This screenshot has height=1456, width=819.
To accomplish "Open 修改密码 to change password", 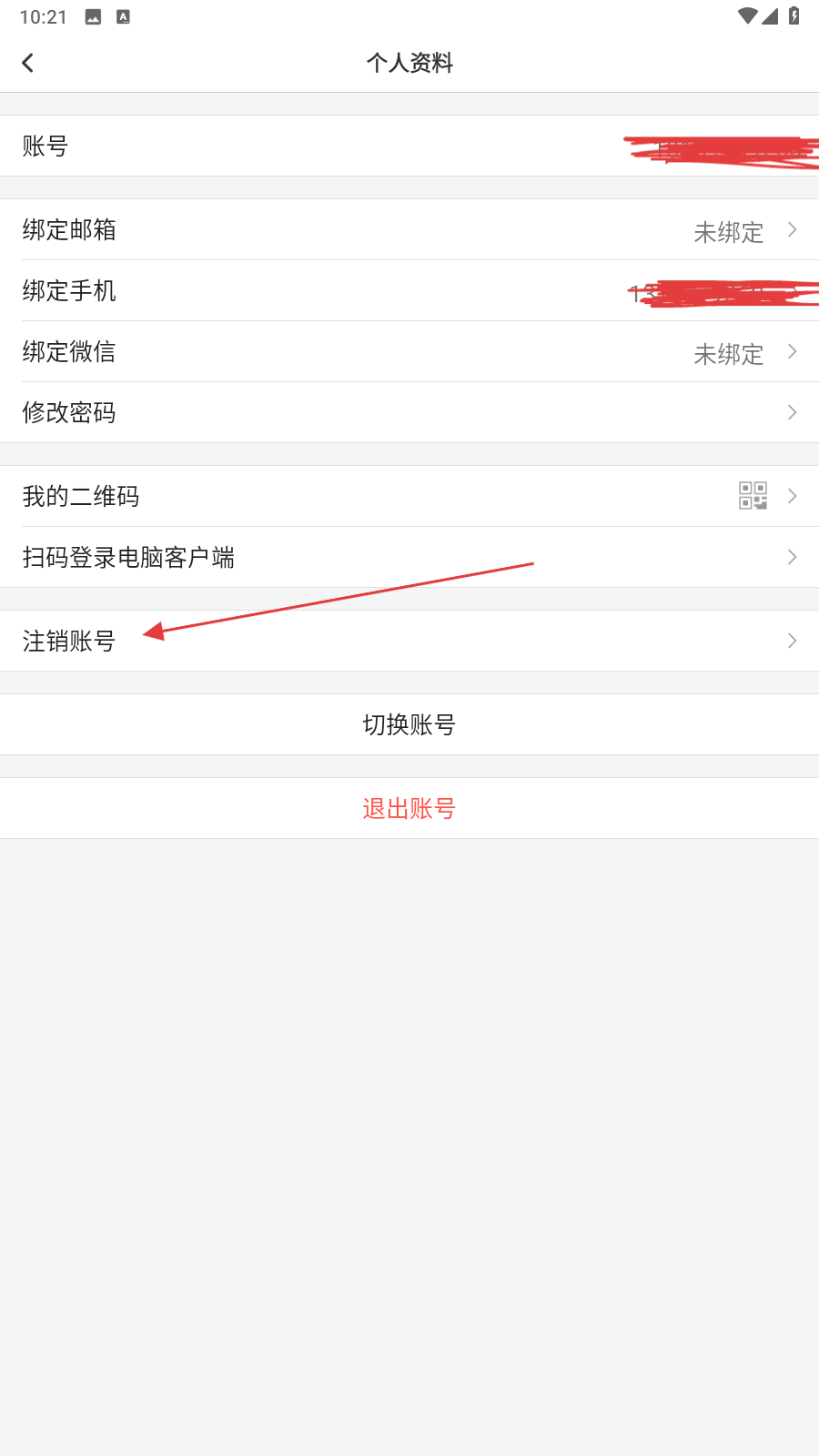I will pyautogui.click(x=409, y=413).
